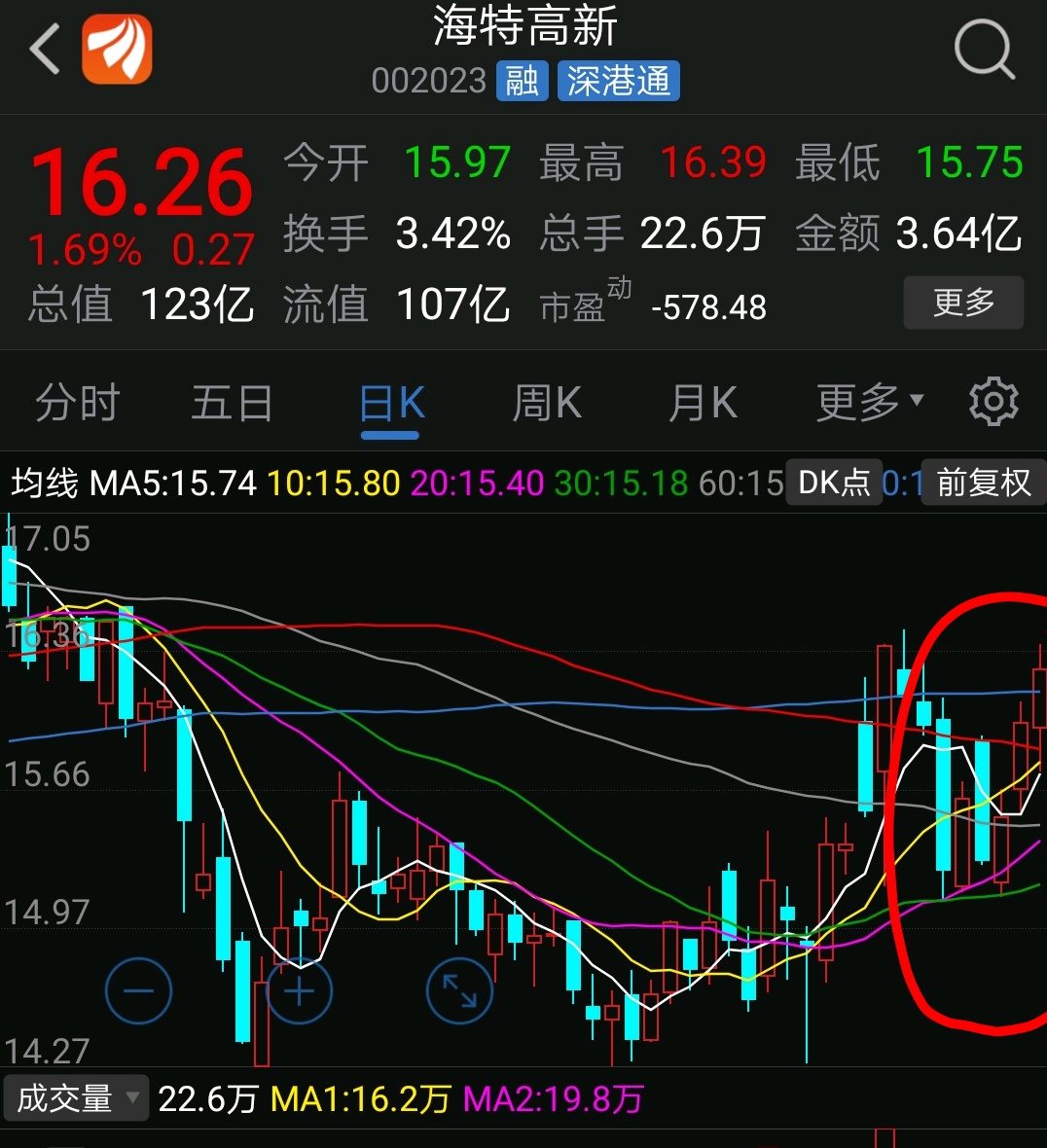Open the 更多 chart period dropdown
Image resolution: width=1047 pixels, height=1148 pixels.
coord(867,401)
